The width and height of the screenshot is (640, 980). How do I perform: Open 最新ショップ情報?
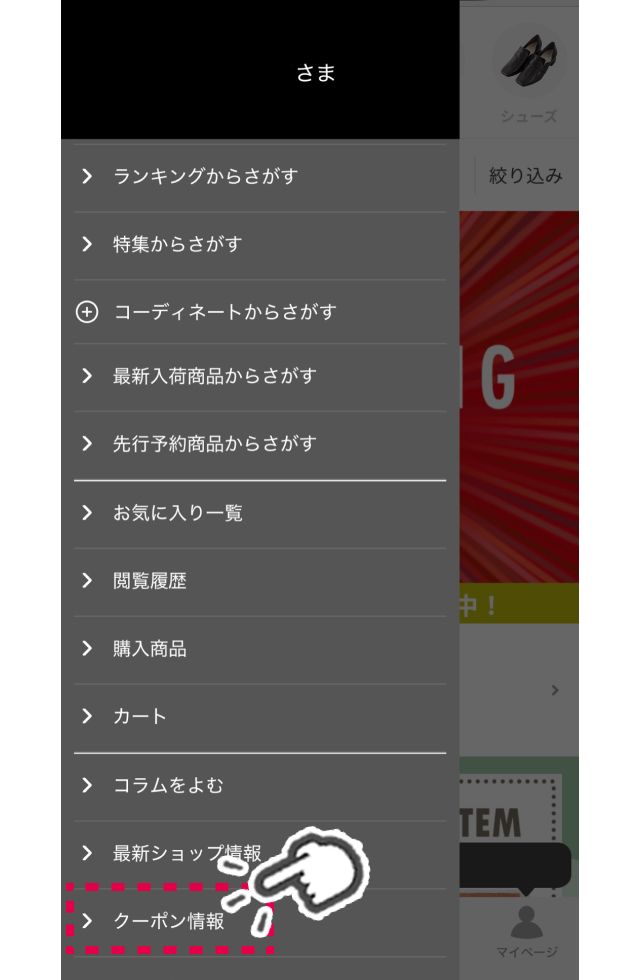[x=187, y=854]
